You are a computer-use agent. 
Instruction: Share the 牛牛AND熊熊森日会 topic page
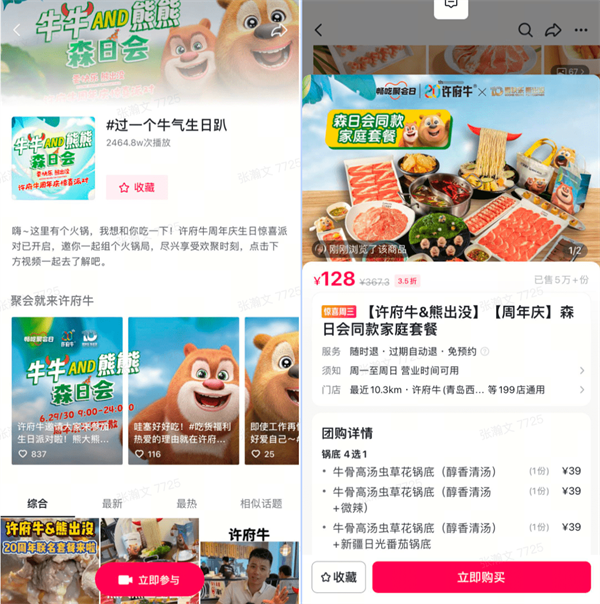pyautogui.click(x=279, y=30)
